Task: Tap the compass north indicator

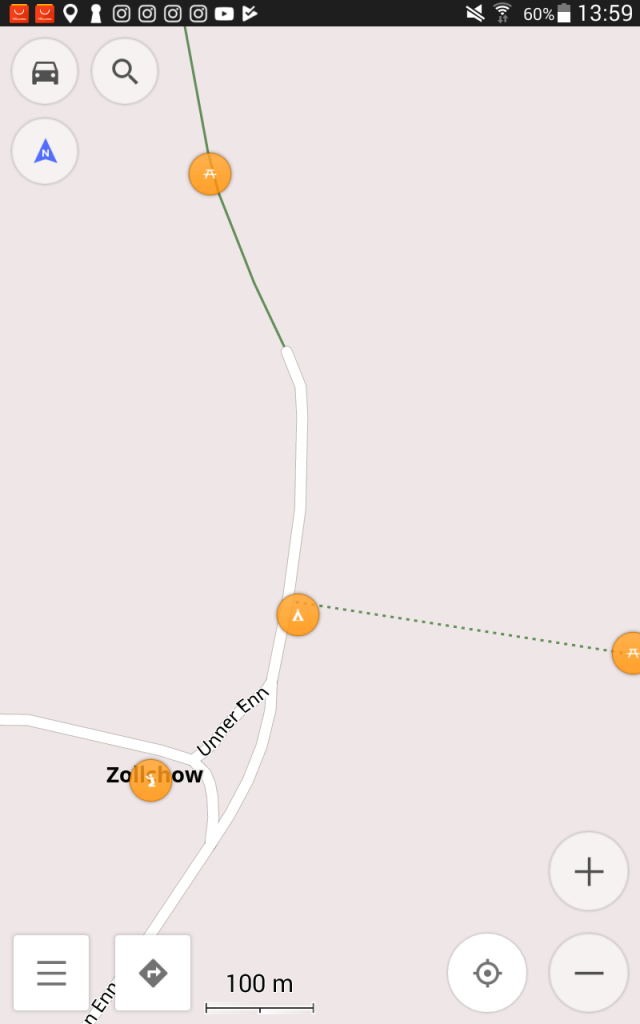Action: [45, 152]
